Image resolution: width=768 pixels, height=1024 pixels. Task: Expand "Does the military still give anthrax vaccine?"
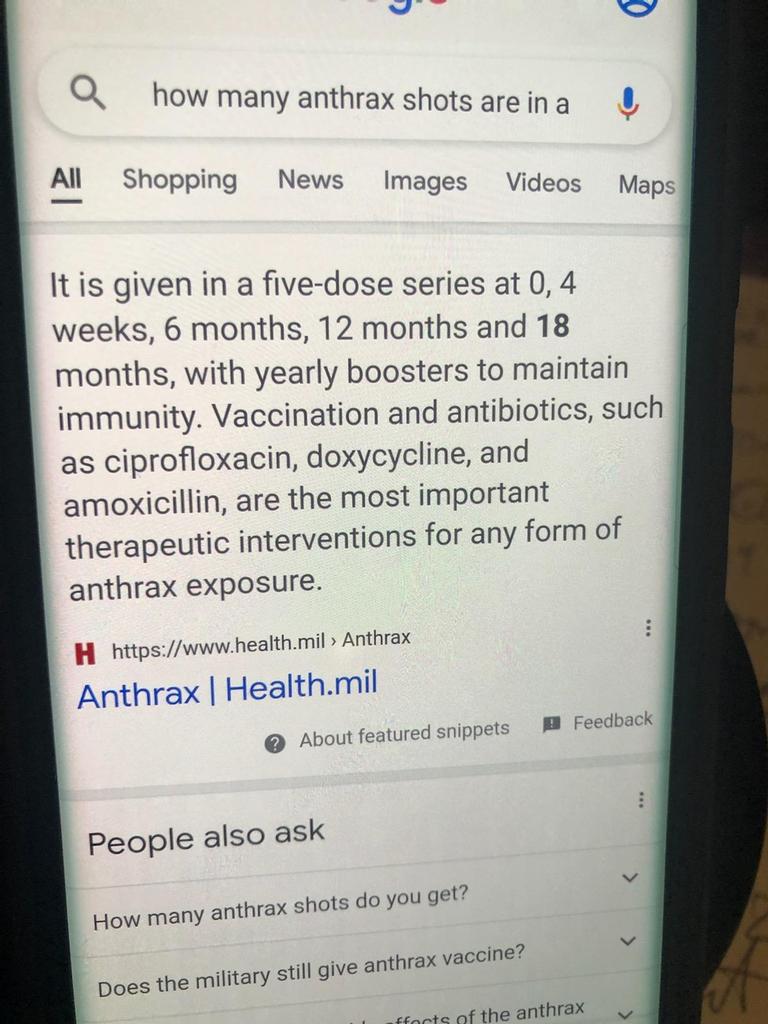[x=310, y=970]
